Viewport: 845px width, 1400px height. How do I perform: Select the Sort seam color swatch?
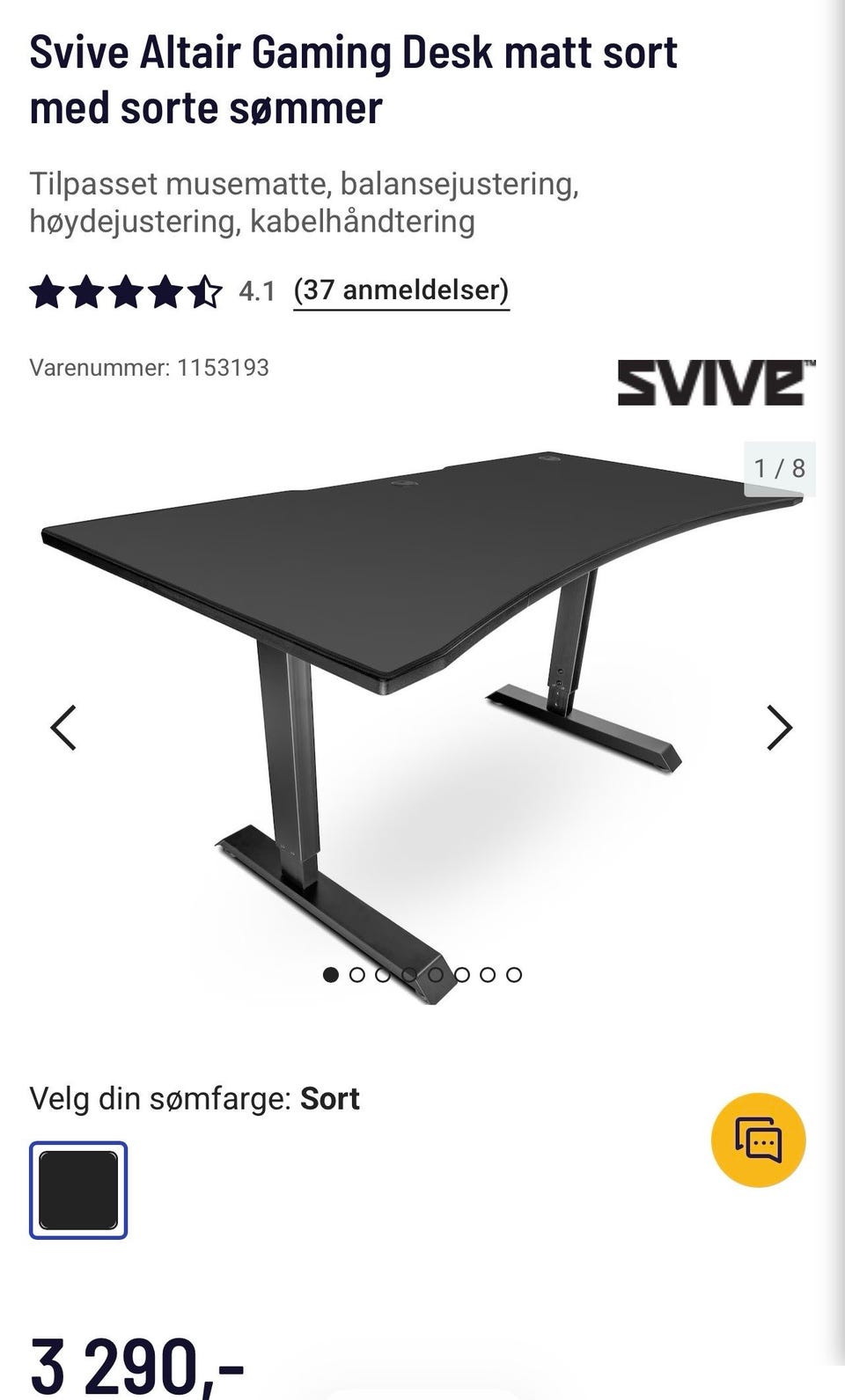pos(78,1190)
